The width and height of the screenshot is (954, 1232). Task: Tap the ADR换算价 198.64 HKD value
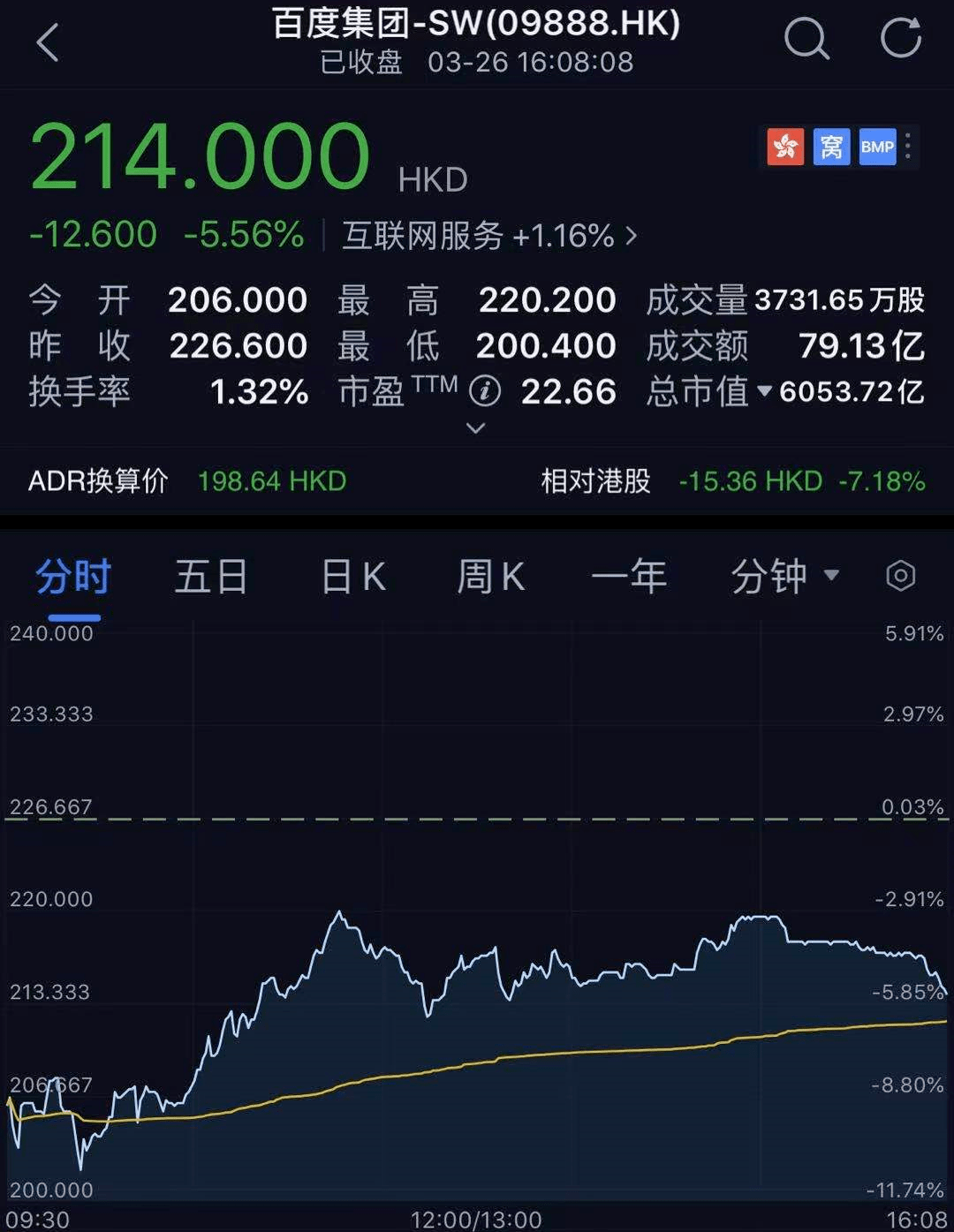coord(269,482)
